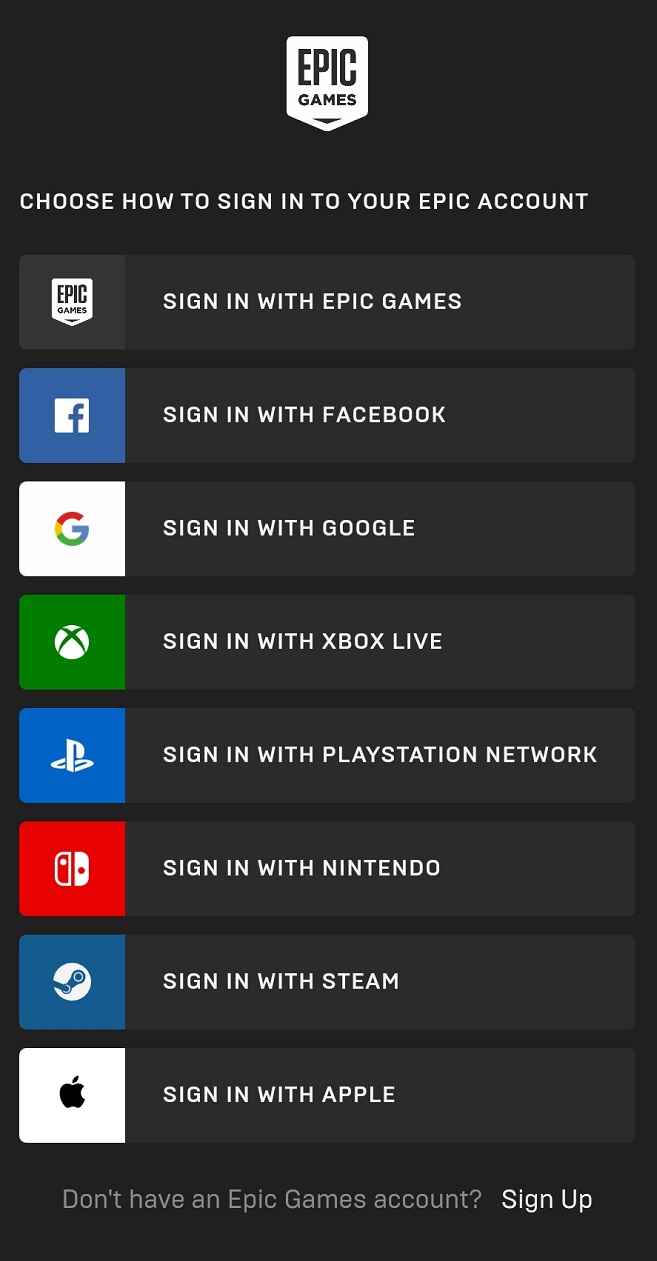Sign in with Facebook
The width and height of the screenshot is (657, 1261).
(327, 415)
